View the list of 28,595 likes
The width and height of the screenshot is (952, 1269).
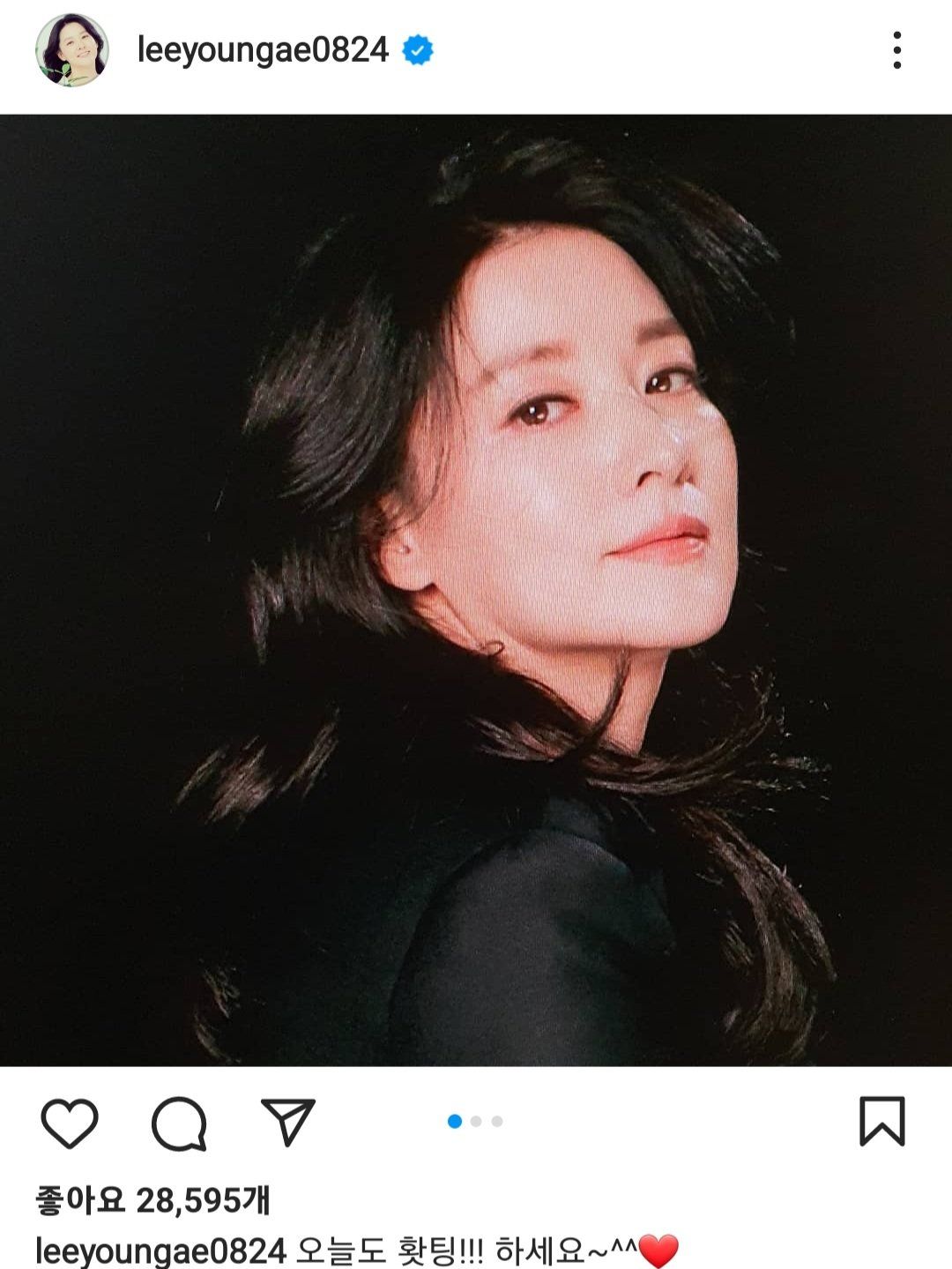click(x=152, y=1200)
